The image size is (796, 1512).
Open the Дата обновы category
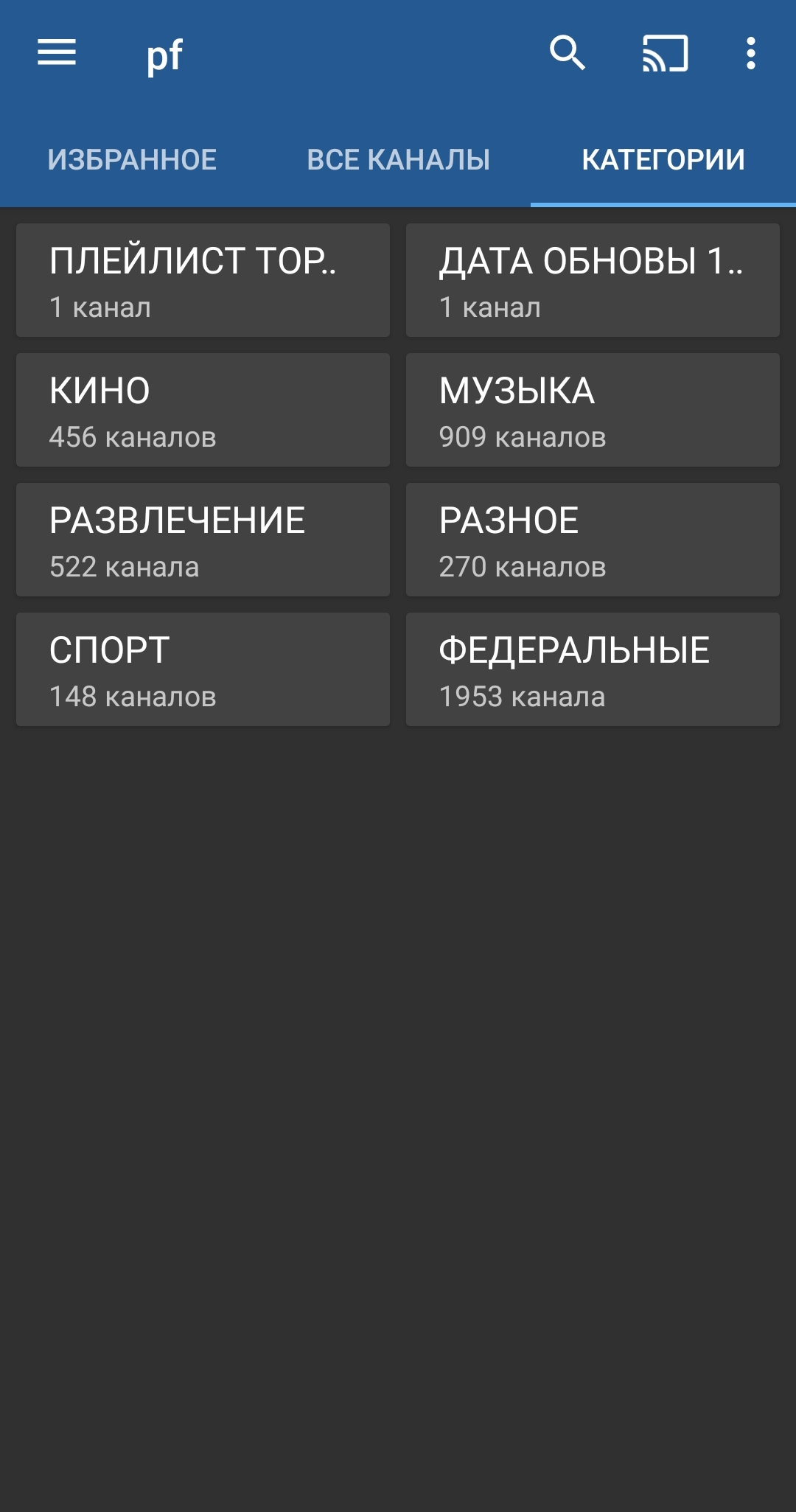(593, 280)
